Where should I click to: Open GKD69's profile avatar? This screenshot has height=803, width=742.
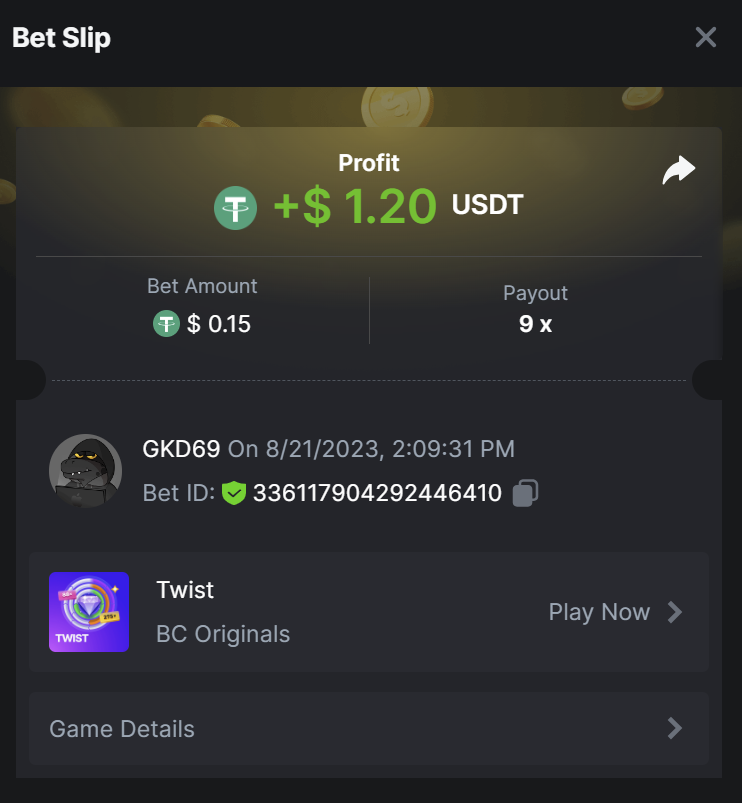tap(85, 471)
